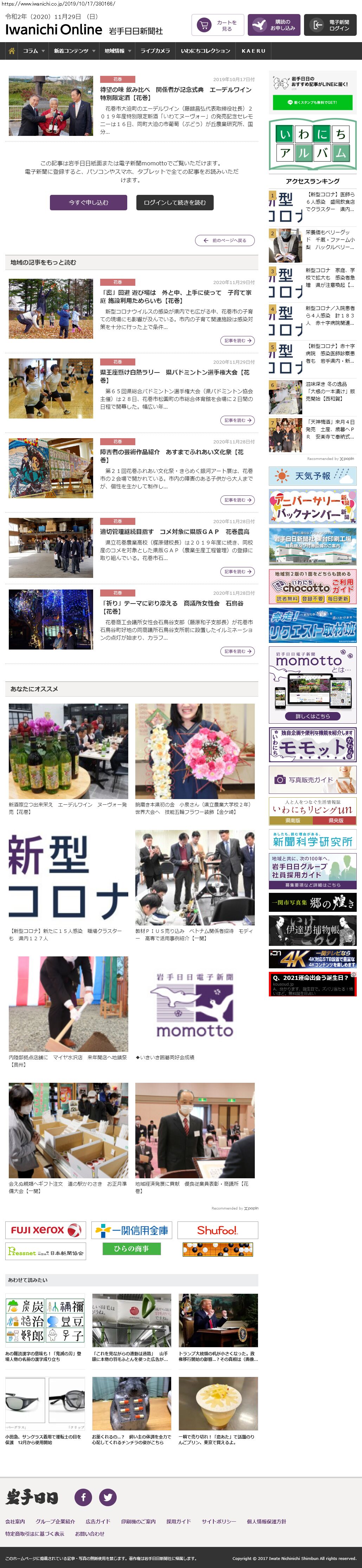
Task: Tap 今すぐ申し込む button
Action: tap(88, 203)
